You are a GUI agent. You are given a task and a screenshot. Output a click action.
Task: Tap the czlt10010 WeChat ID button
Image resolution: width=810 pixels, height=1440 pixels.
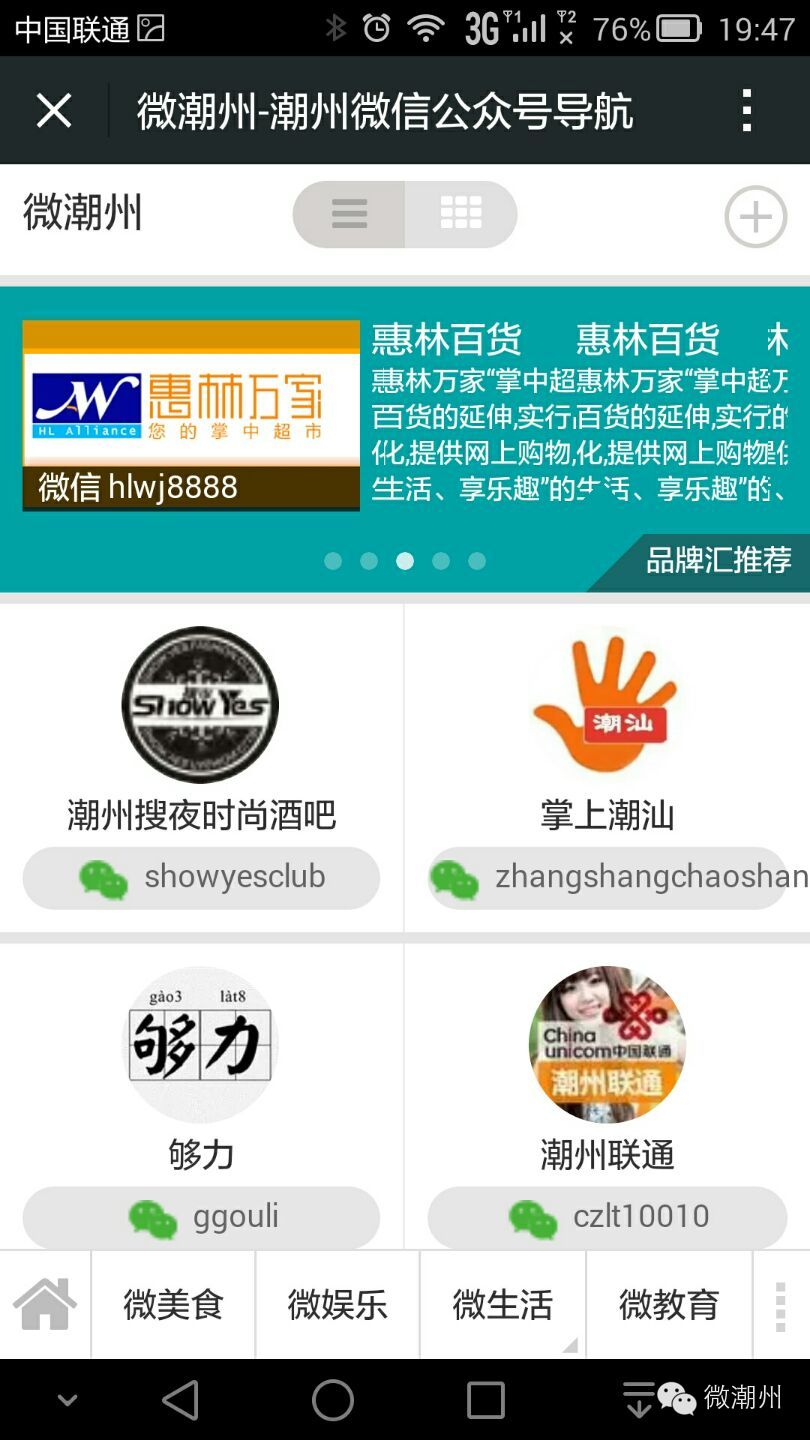click(607, 1218)
